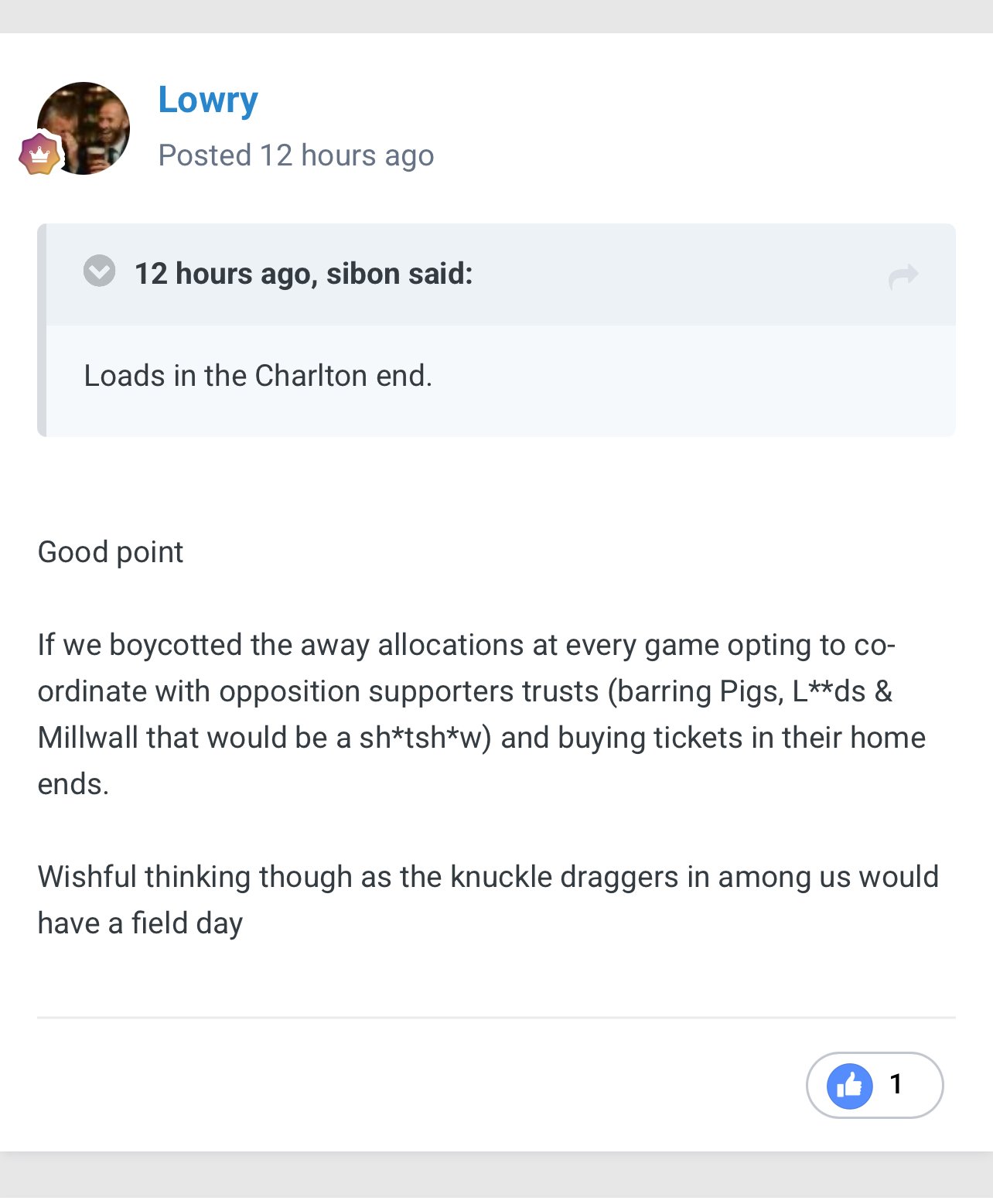This screenshot has width=993, height=1204.
Task: Open the Posted 12 hours ago permalink
Action: click(295, 155)
